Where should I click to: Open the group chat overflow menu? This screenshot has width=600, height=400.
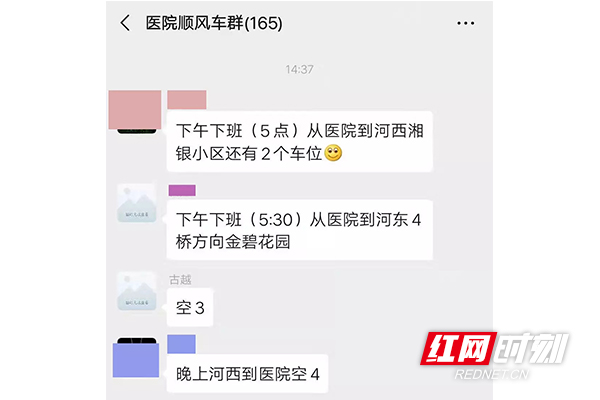point(466,22)
